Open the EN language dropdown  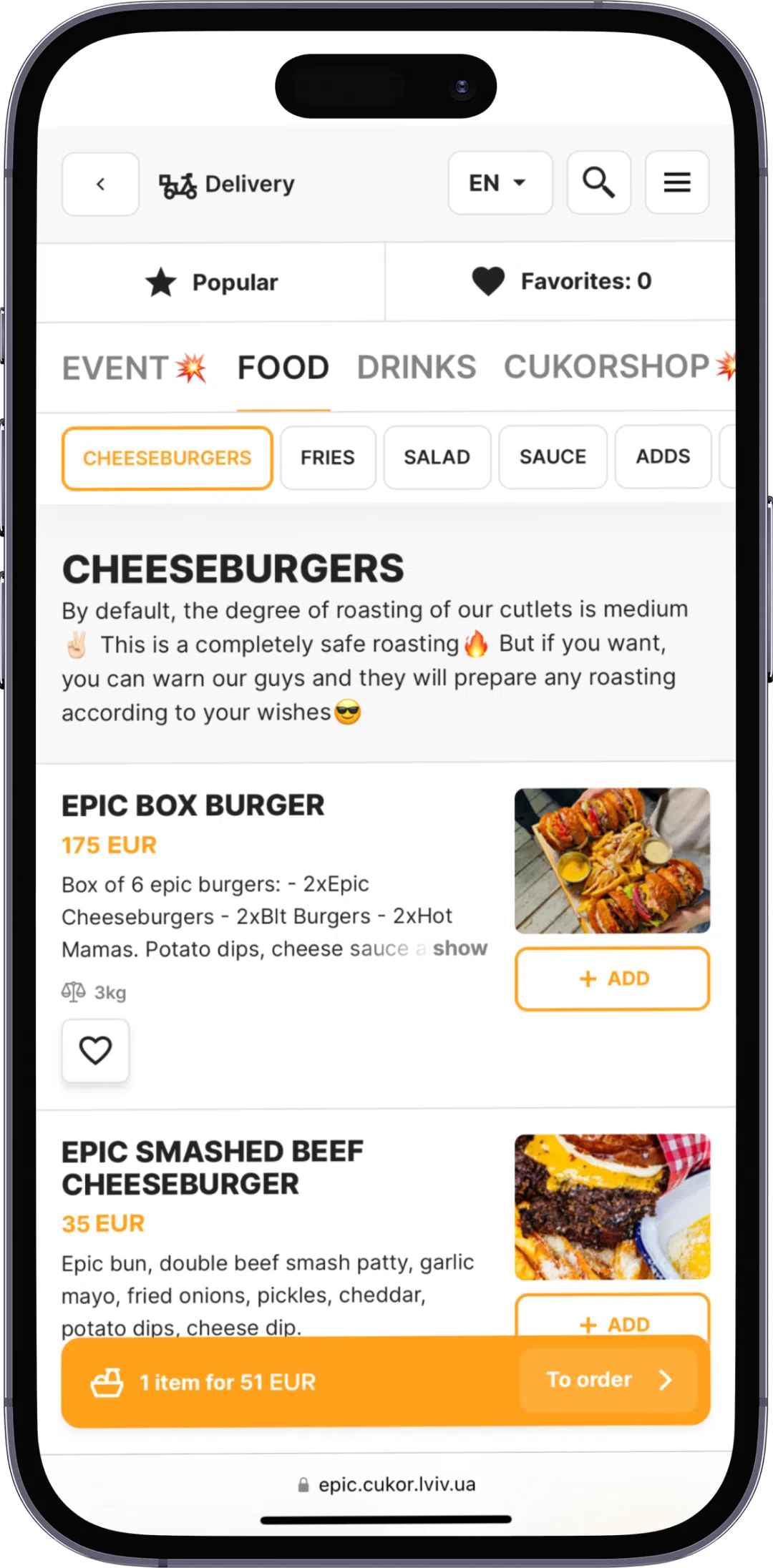(x=500, y=183)
